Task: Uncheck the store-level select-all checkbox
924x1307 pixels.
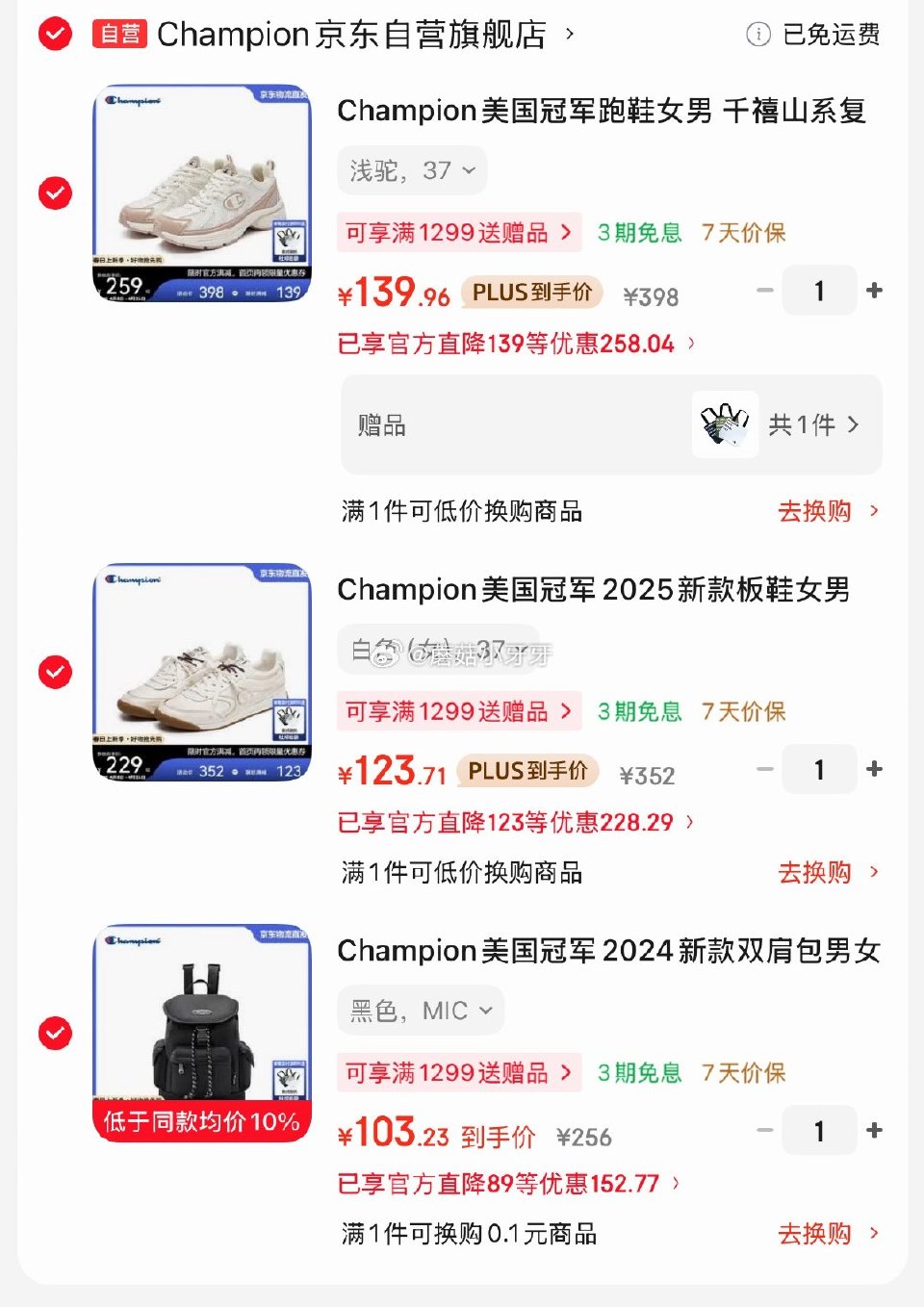Action: tap(55, 34)
